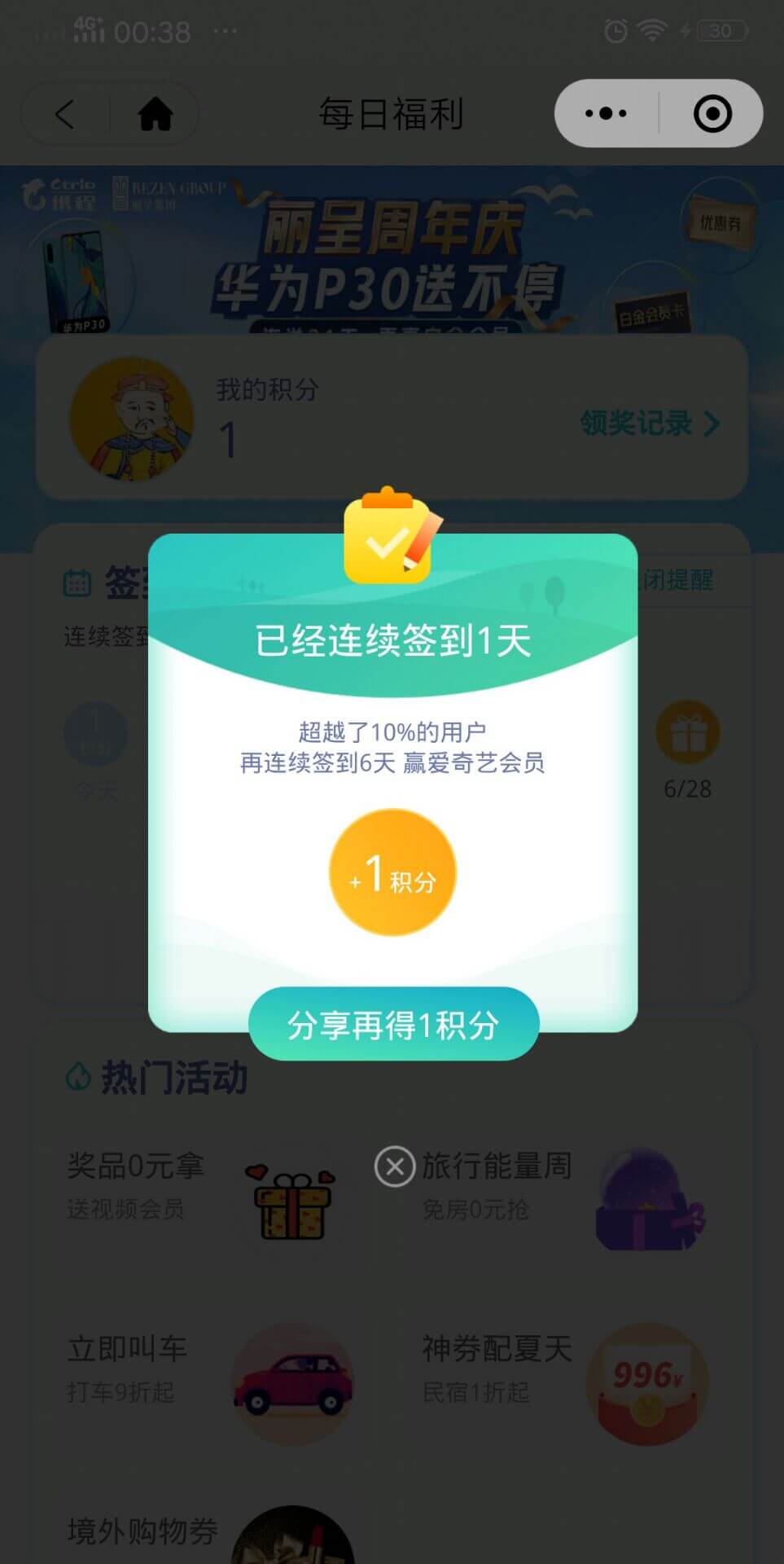Open the three-dot more menu
Image resolution: width=784 pixels, height=1564 pixels.
[x=606, y=113]
